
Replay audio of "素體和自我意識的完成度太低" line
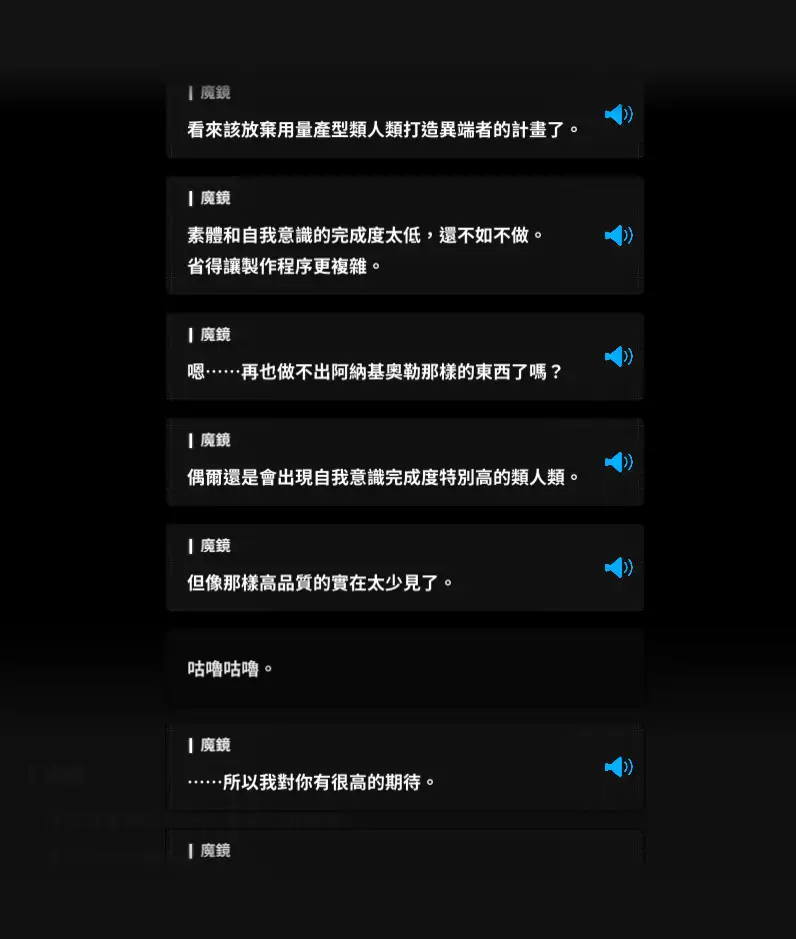pyautogui.click(x=618, y=236)
